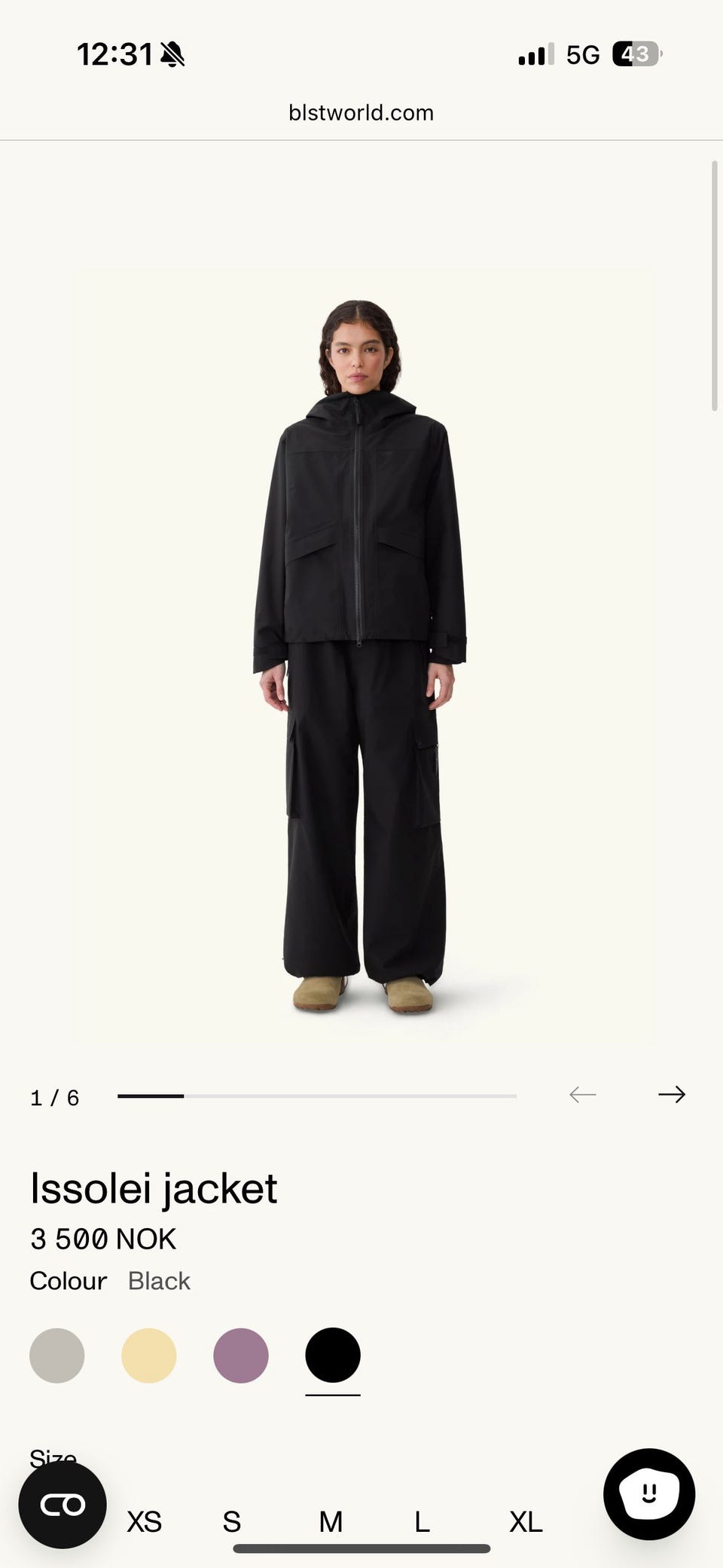
Task: Choose size XS
Action: 144,1521
